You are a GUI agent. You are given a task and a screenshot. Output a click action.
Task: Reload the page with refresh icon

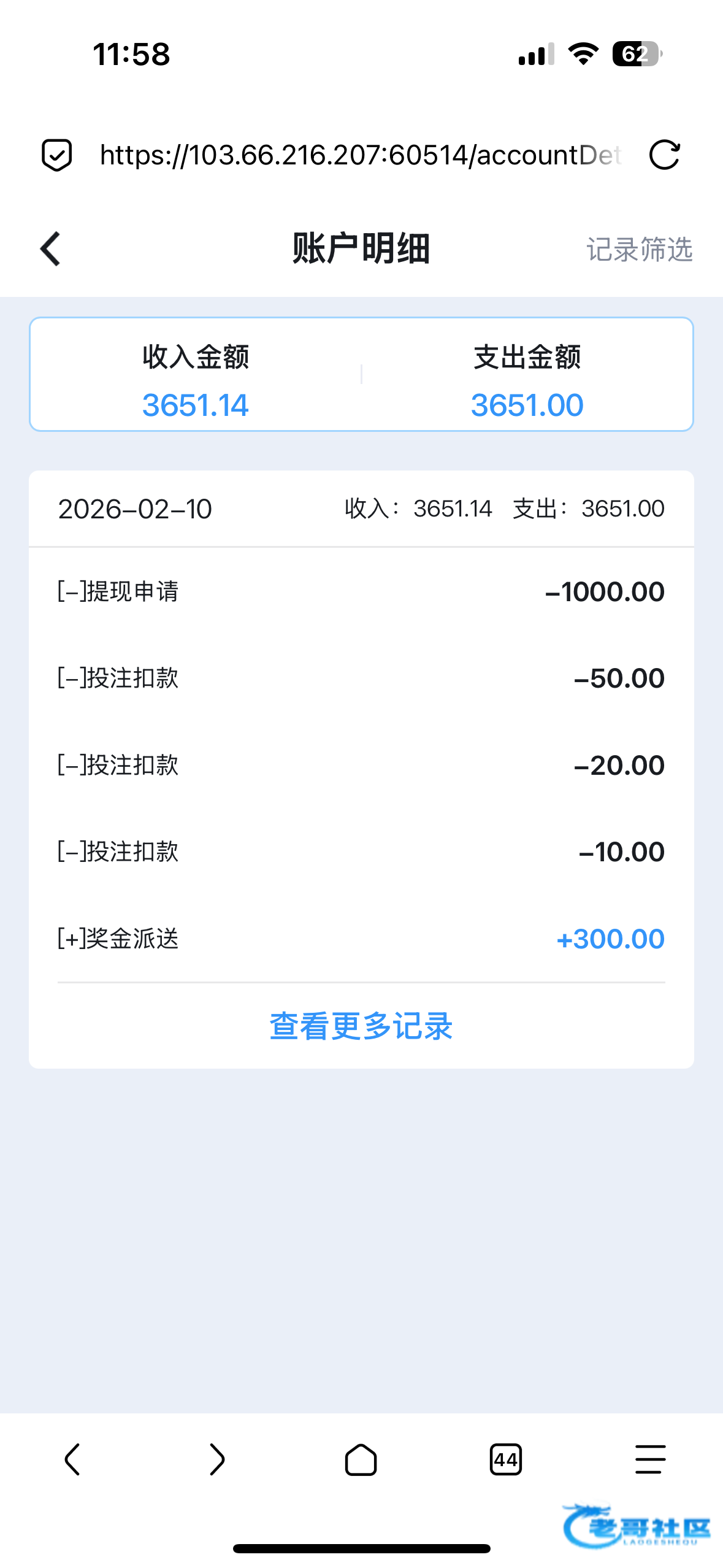pos(664,155)
